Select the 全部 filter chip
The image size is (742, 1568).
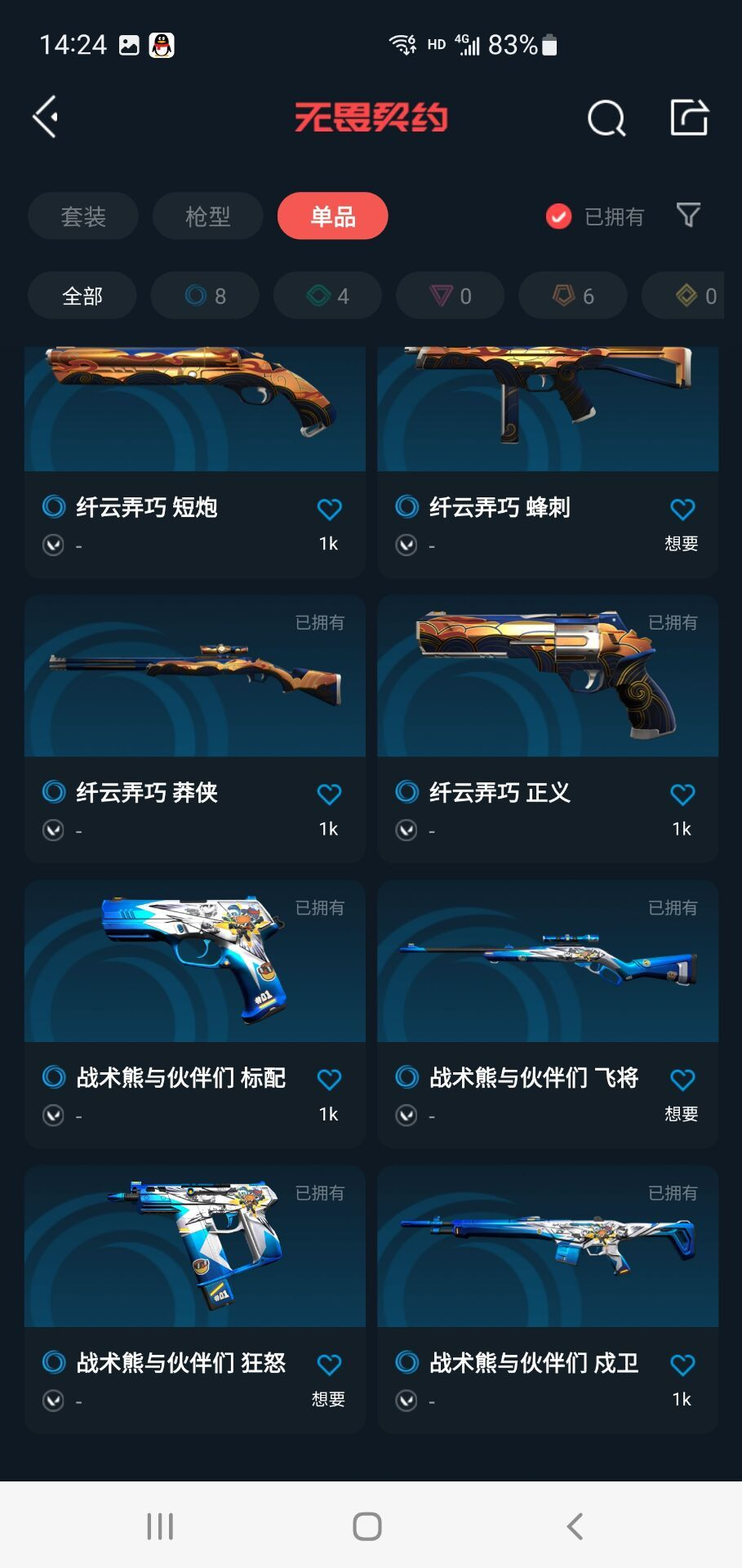(82, 296)
